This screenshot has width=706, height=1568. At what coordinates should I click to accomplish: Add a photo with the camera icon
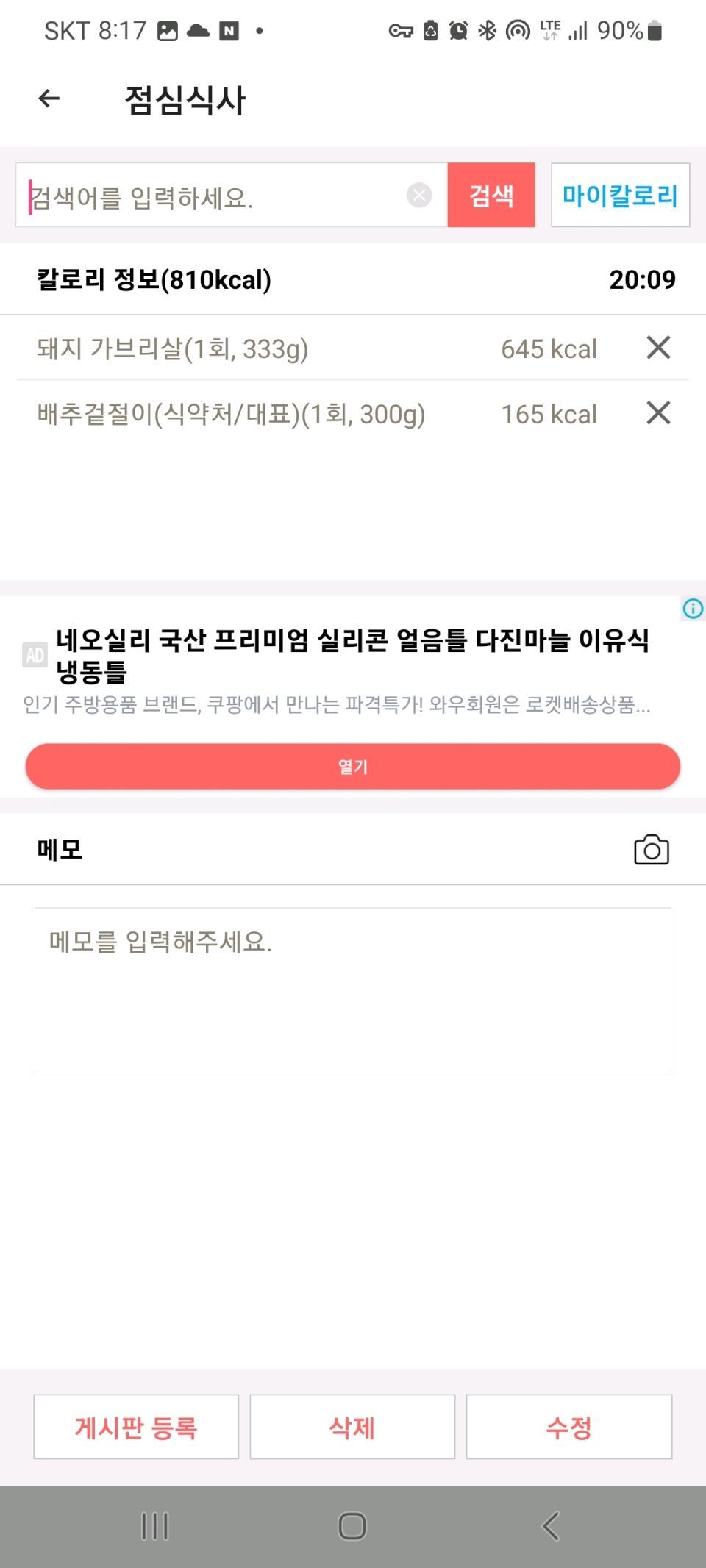point(651,850)
